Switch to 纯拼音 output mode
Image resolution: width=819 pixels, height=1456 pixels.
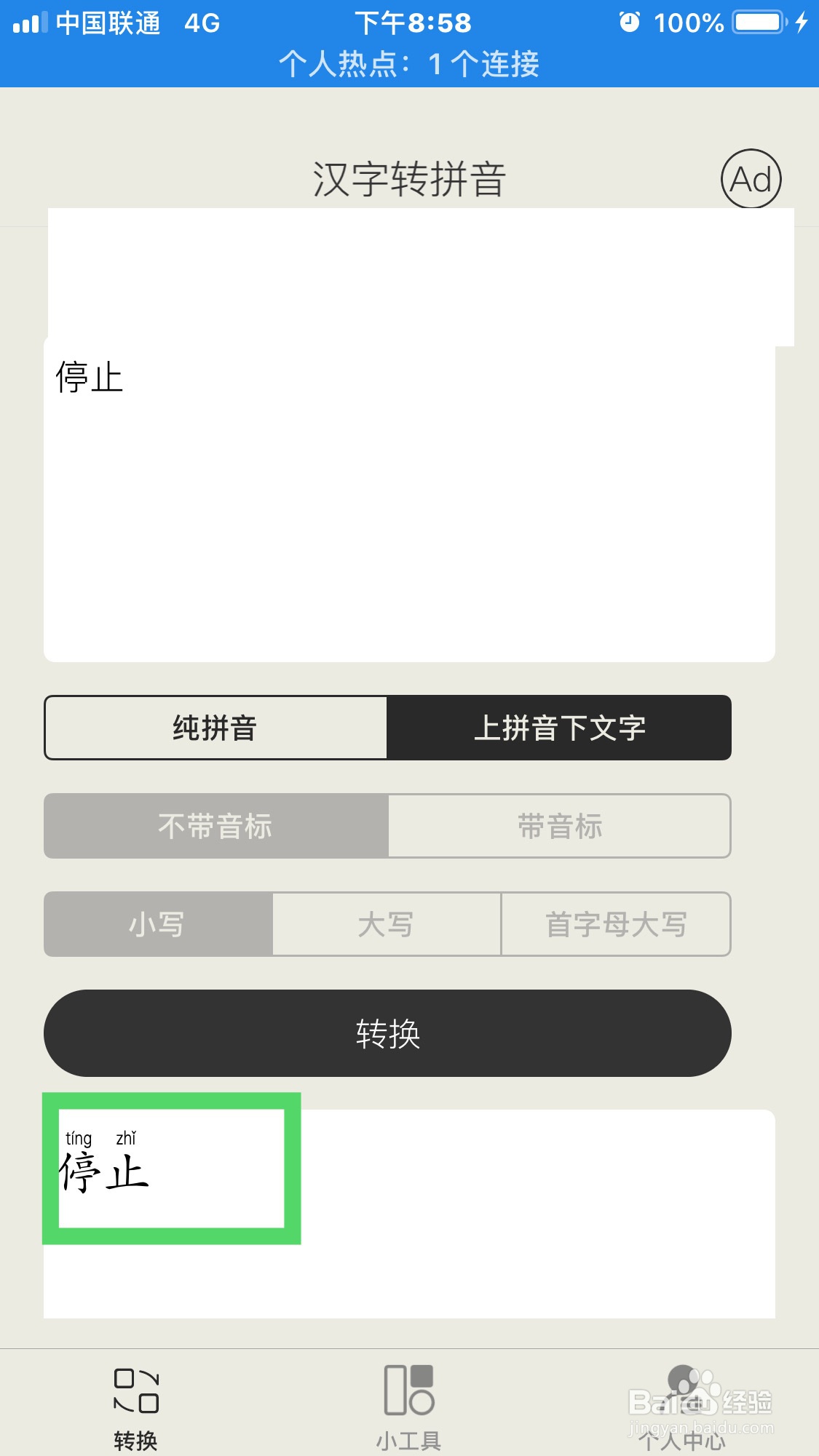point(215,728)
